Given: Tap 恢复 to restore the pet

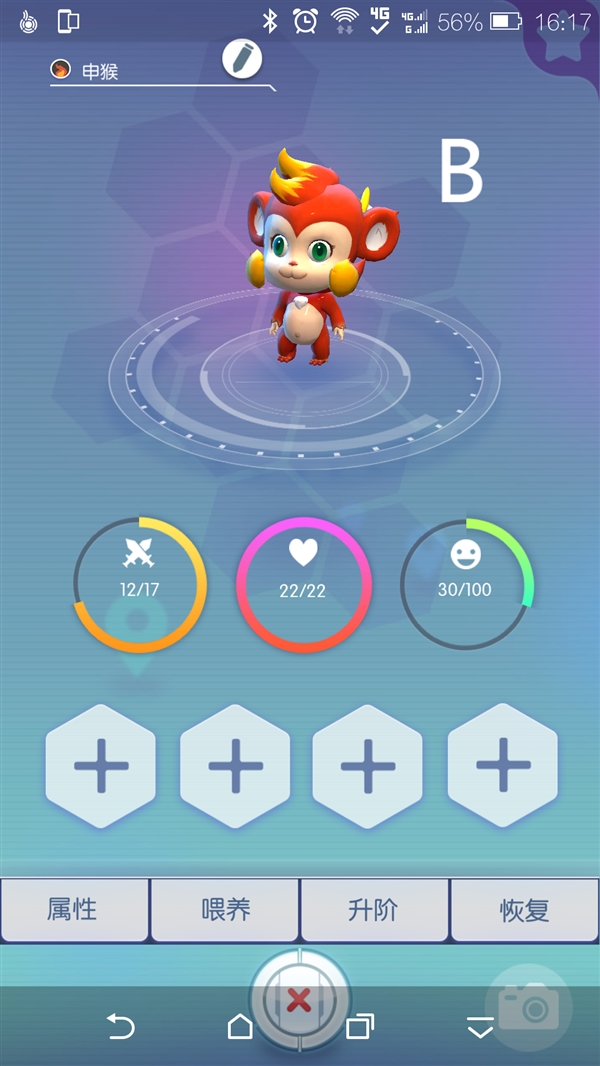Looking at the screenshot, I should coord(524,910).
